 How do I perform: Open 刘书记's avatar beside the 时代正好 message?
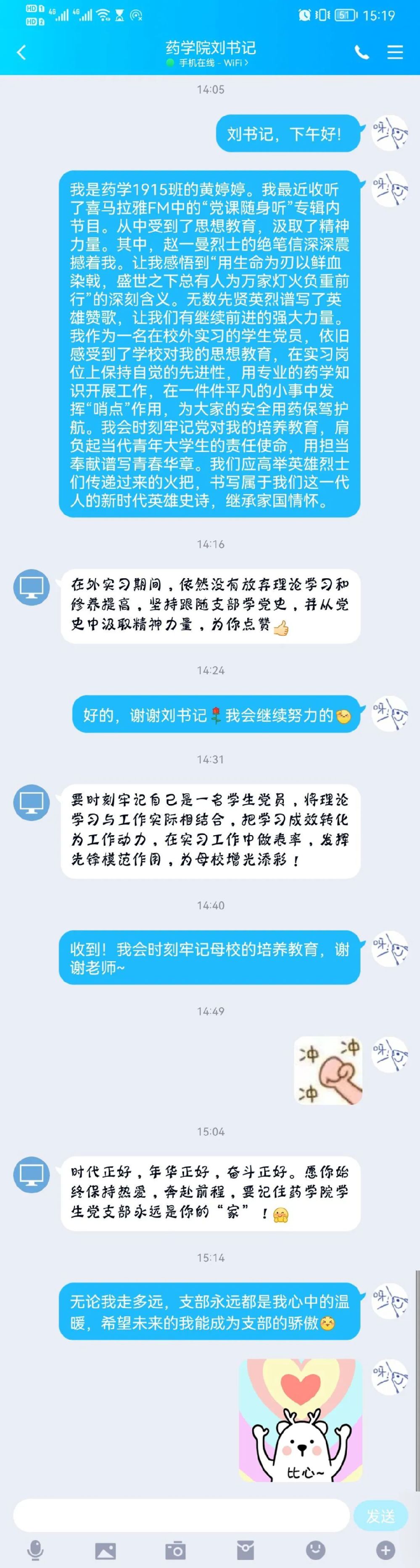32,1173
